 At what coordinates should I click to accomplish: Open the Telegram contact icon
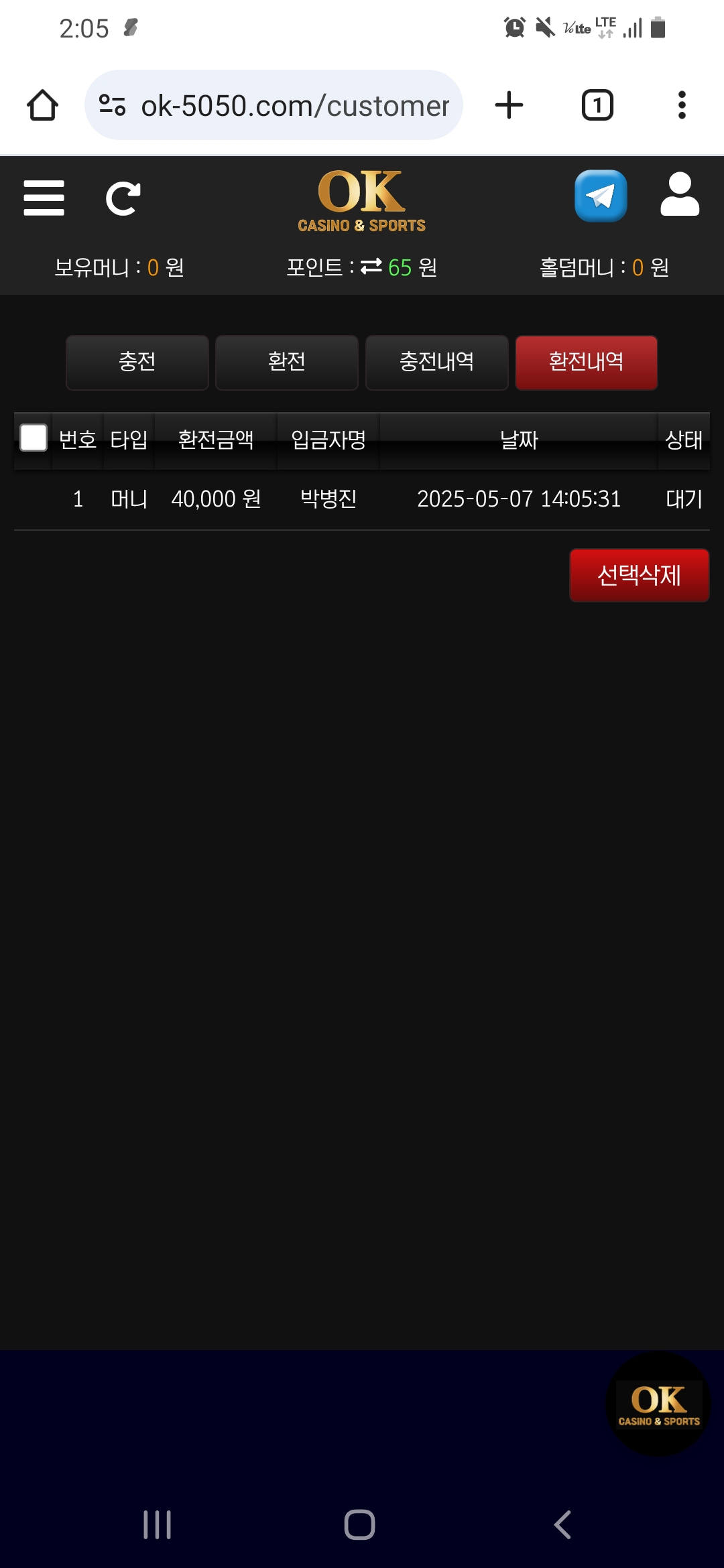601,196
